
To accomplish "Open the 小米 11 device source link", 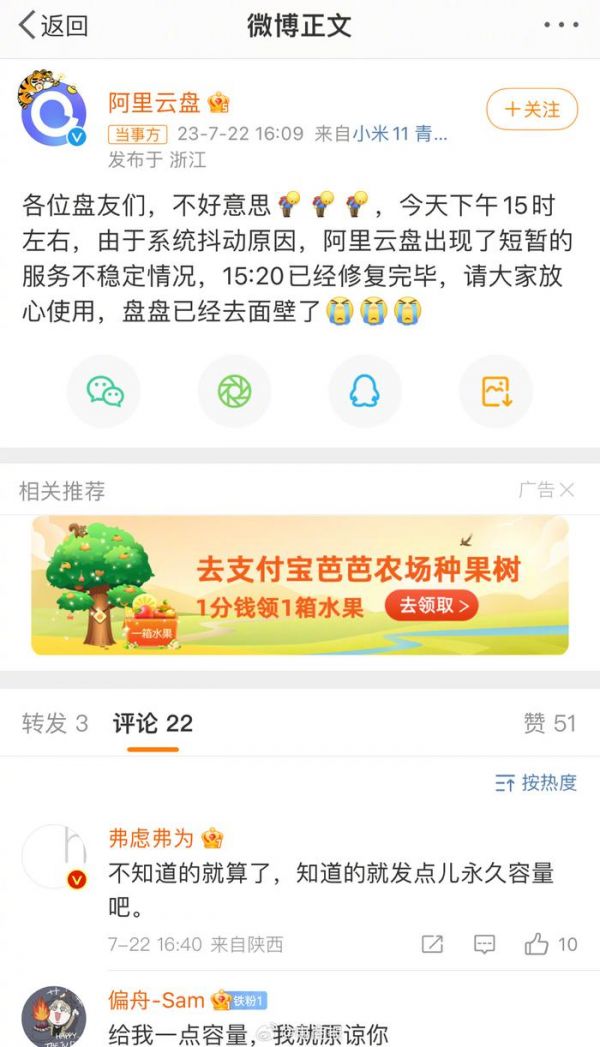I will (x=399, y=135).
